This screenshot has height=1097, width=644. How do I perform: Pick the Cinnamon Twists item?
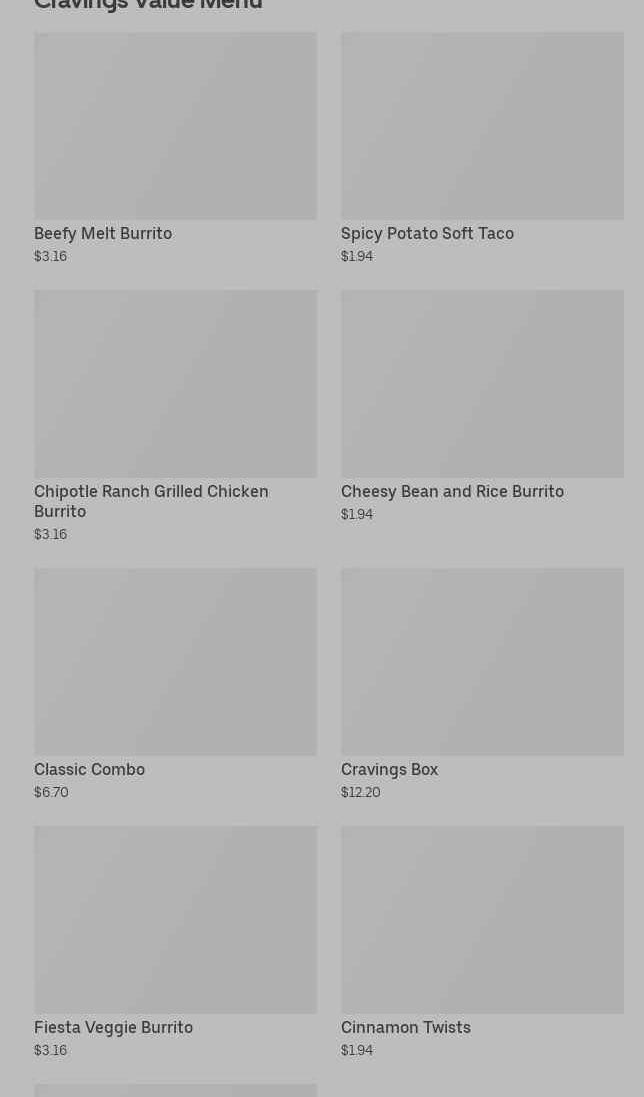pyautogui.click(x=482, y=921)
